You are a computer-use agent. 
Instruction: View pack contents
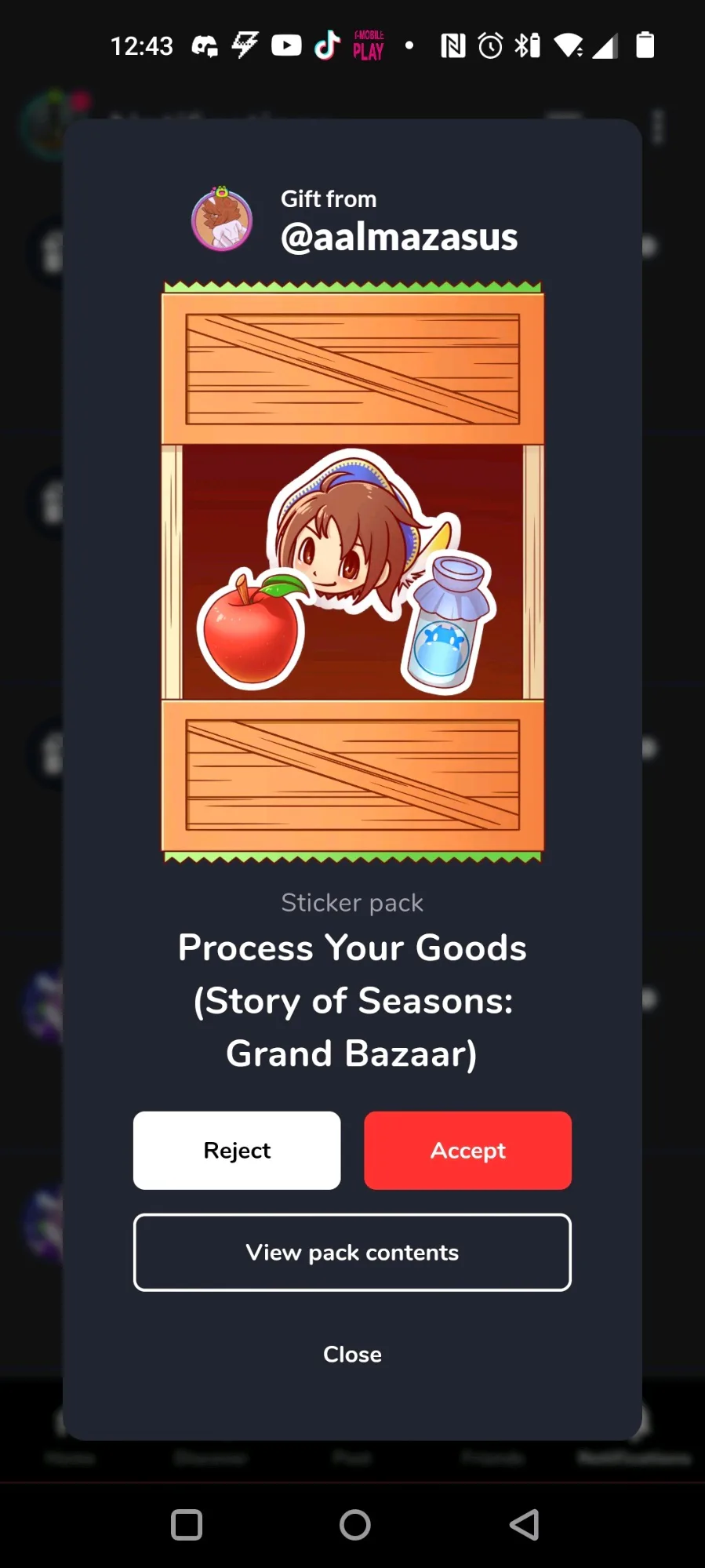click(352, 1252)
